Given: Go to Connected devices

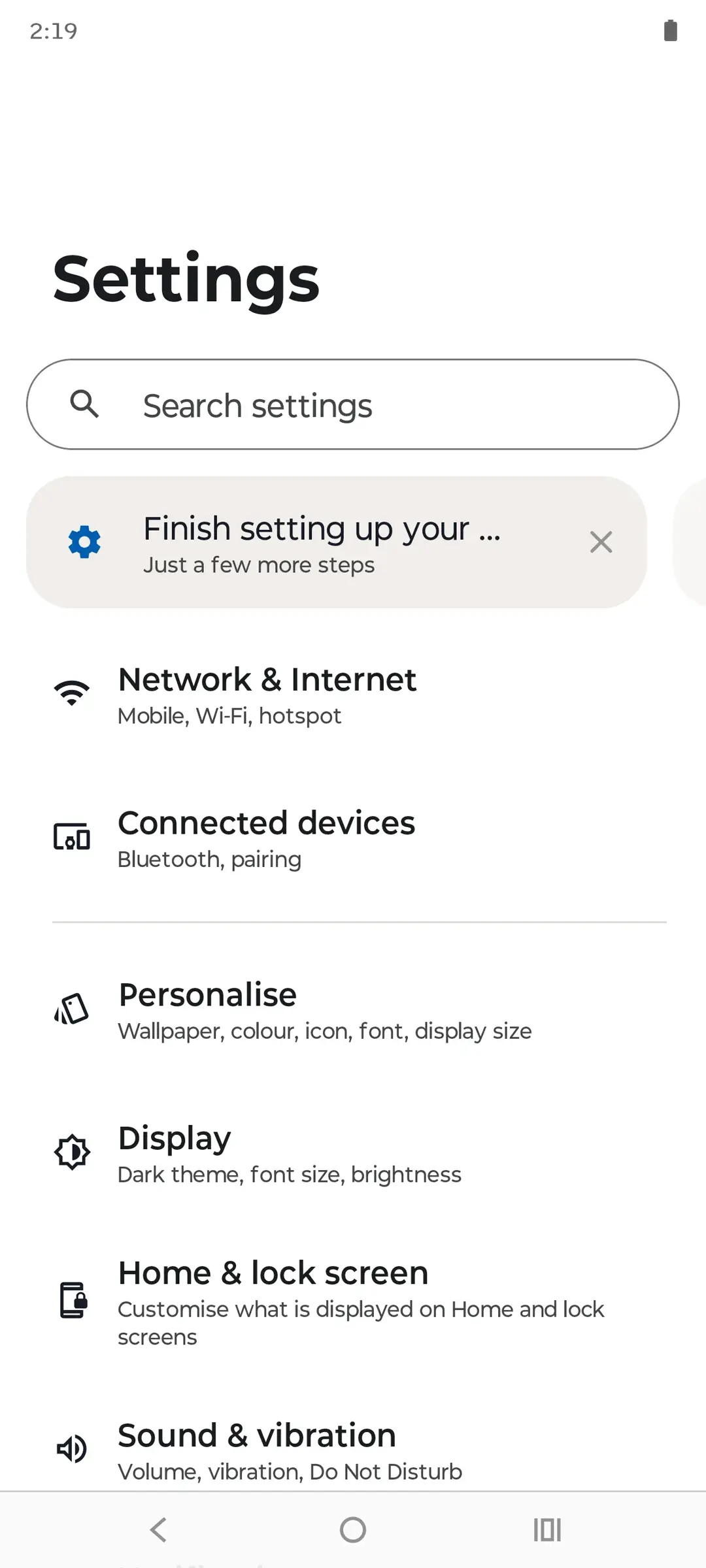Looking at the screenshot, I should 353,838.
